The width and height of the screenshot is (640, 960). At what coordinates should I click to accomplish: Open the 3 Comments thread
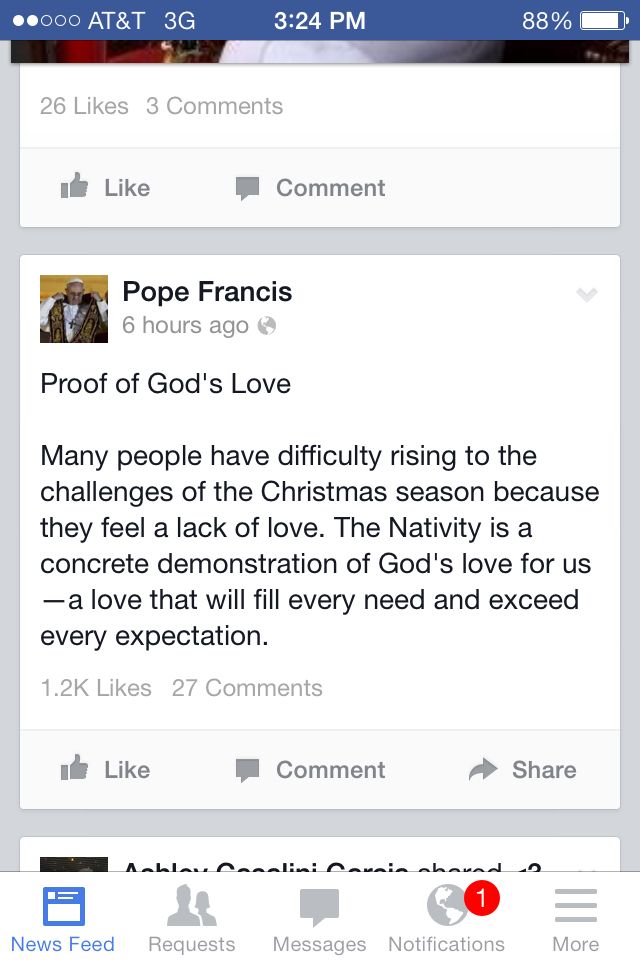[214, 106]
